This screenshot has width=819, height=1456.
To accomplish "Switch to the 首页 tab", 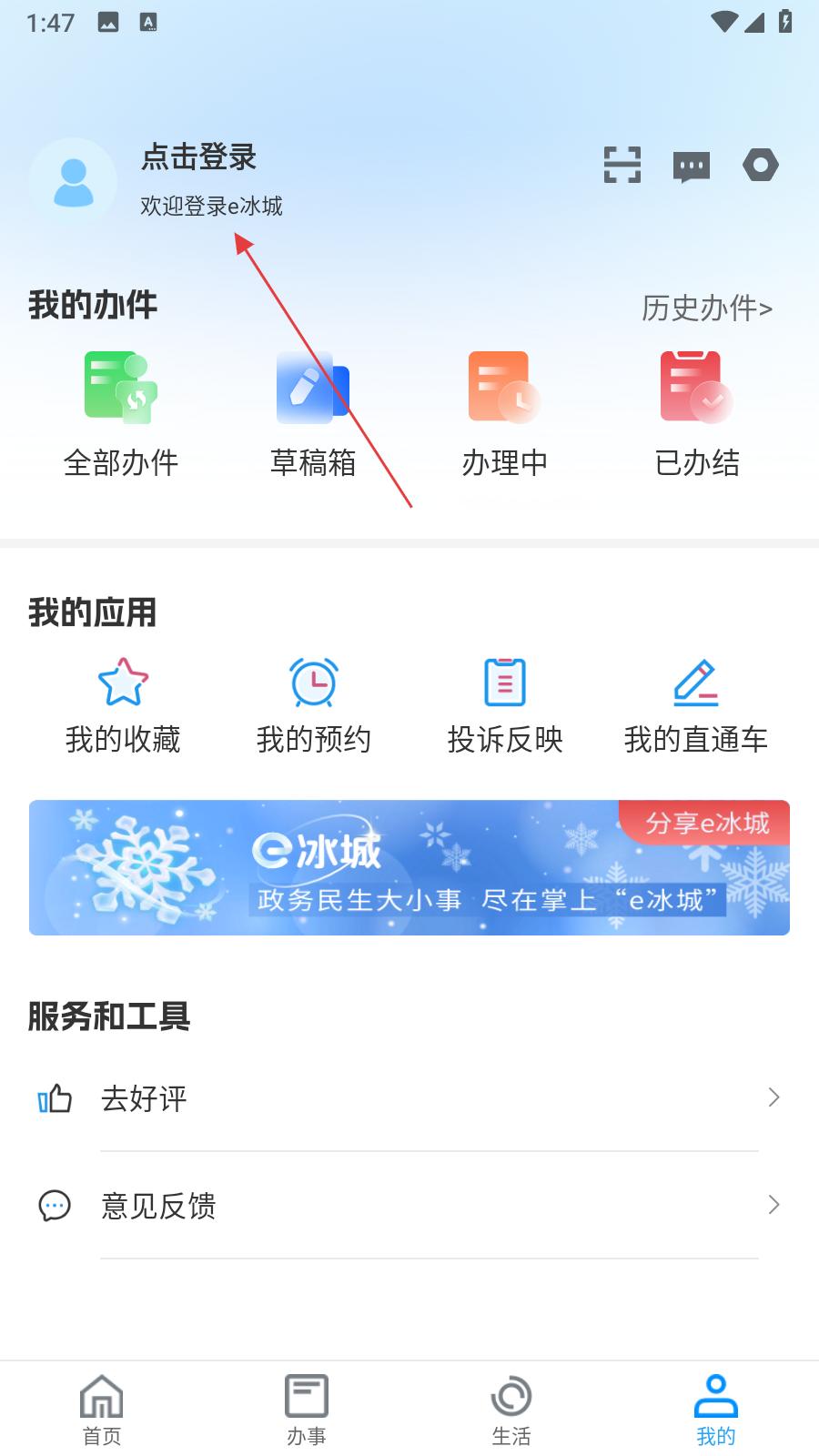I will pyautogui.click(x=102, y=1409).
